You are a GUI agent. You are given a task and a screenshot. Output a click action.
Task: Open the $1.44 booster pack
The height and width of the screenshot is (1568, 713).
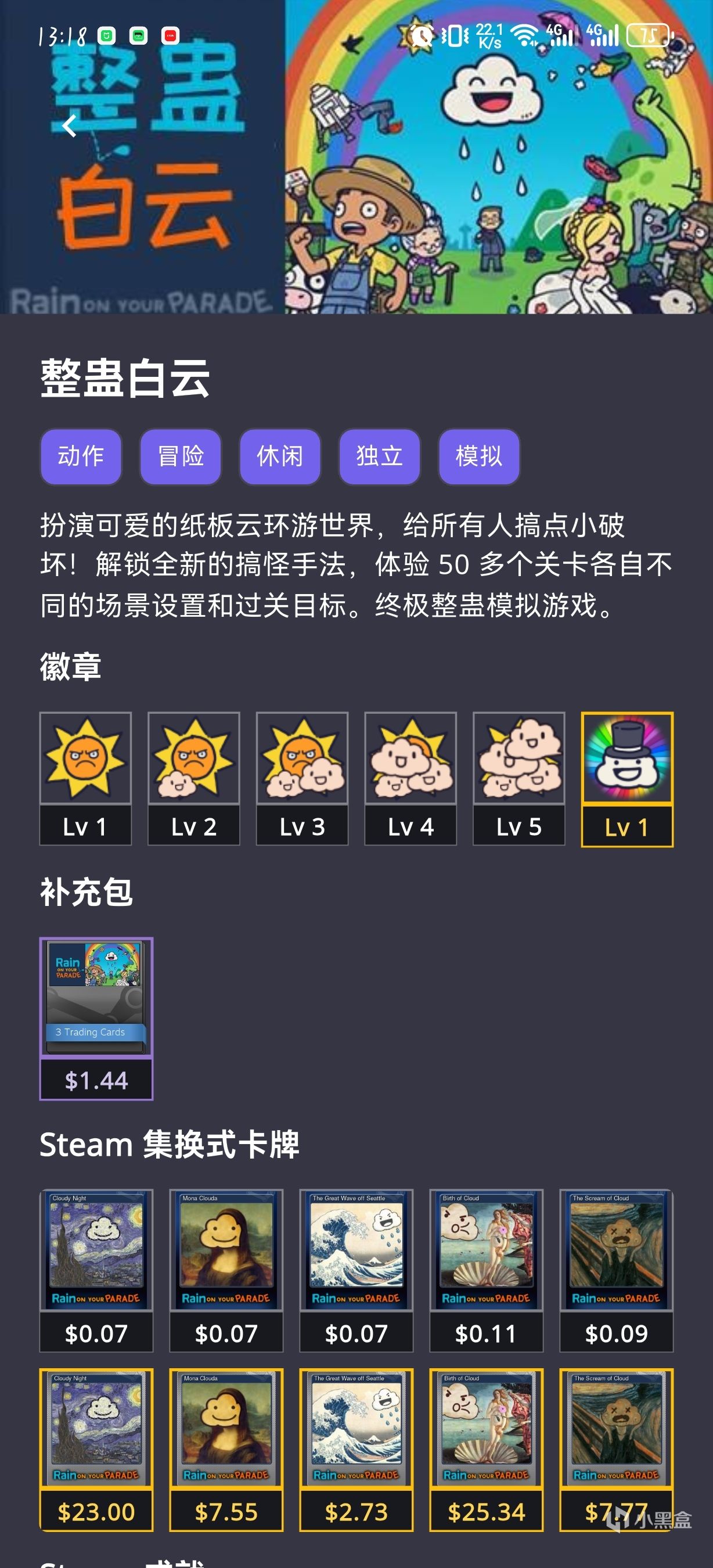point(96,1017)
